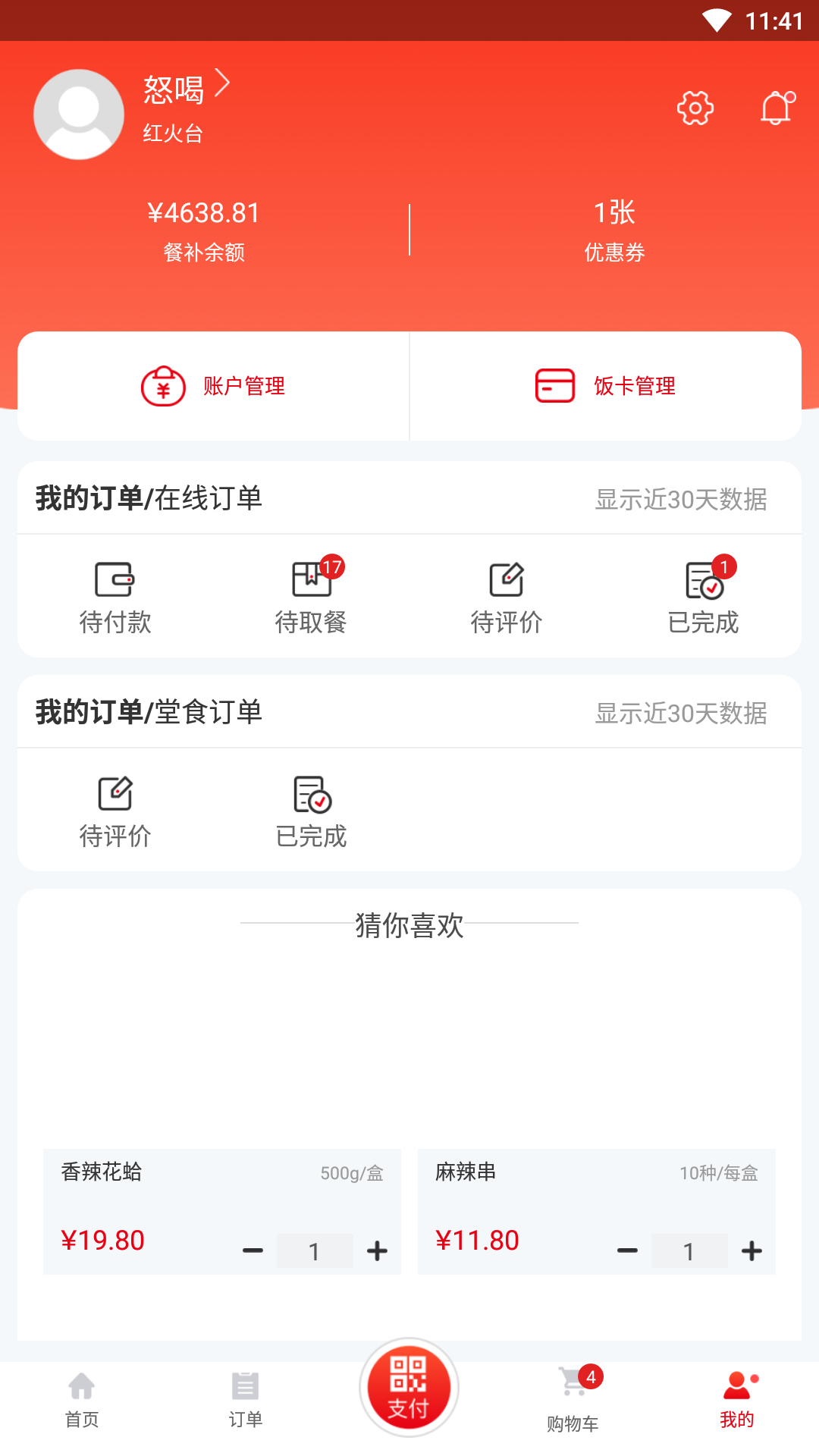
Task: Expand the profile via the arrow next to 怒喝
Action: 222,85
